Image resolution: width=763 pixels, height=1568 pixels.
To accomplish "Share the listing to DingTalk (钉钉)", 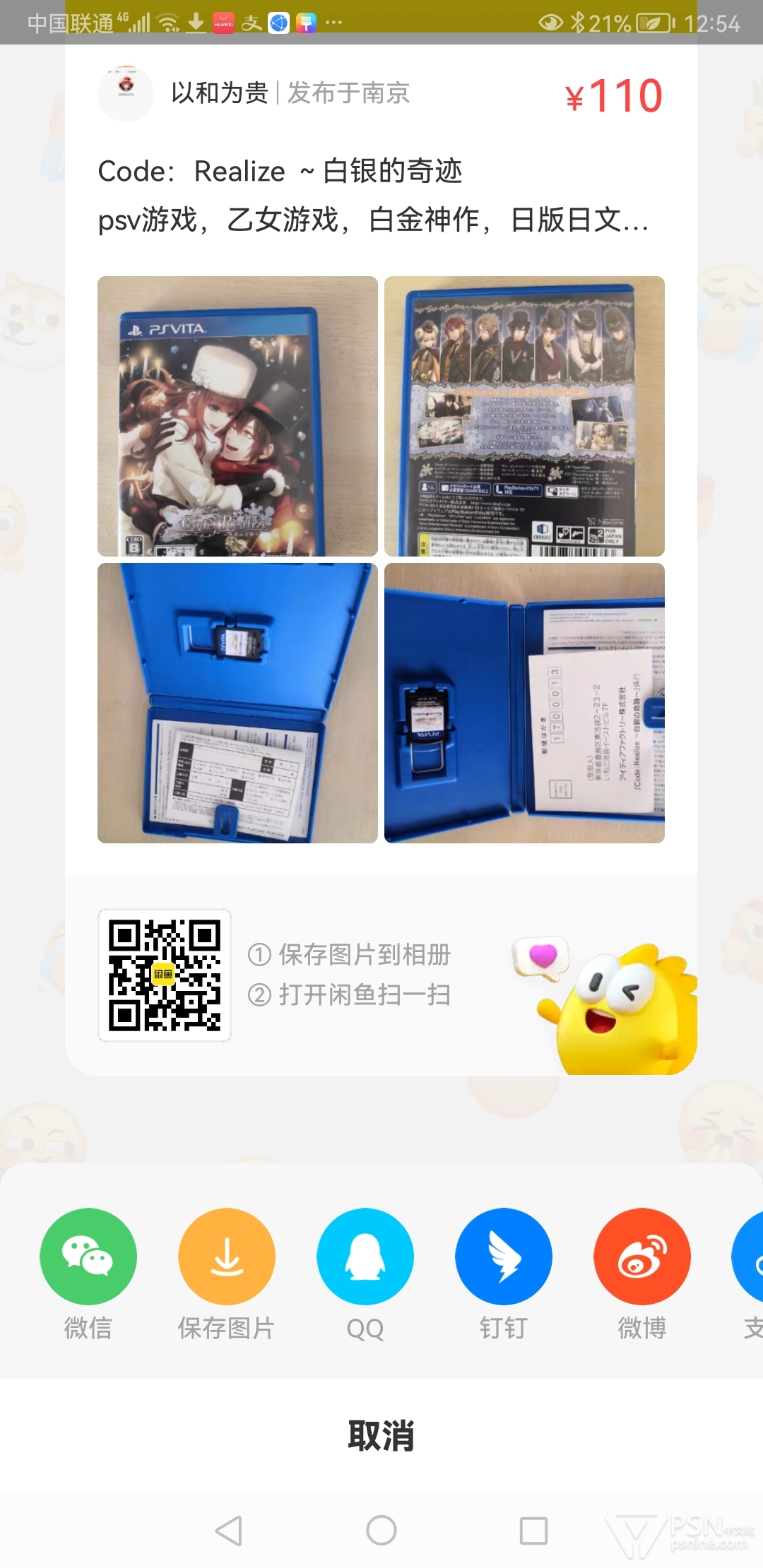I will click(503, 1257).
